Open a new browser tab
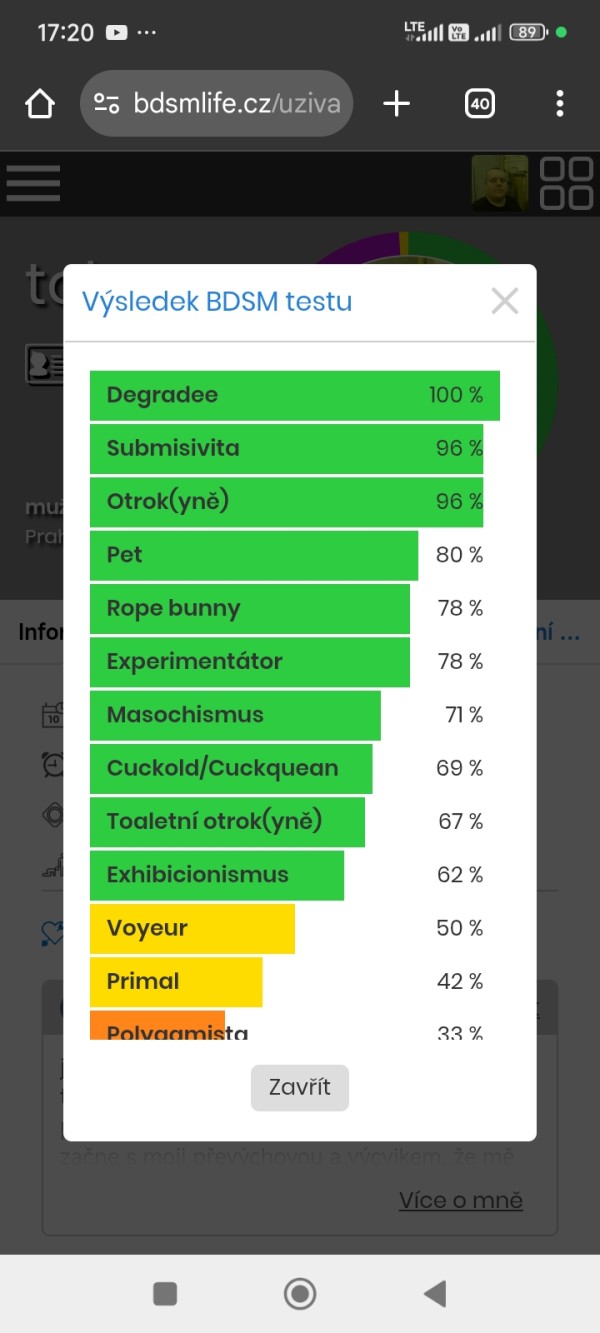Viewport: 600px width, 1333px height. coord(397,103)
